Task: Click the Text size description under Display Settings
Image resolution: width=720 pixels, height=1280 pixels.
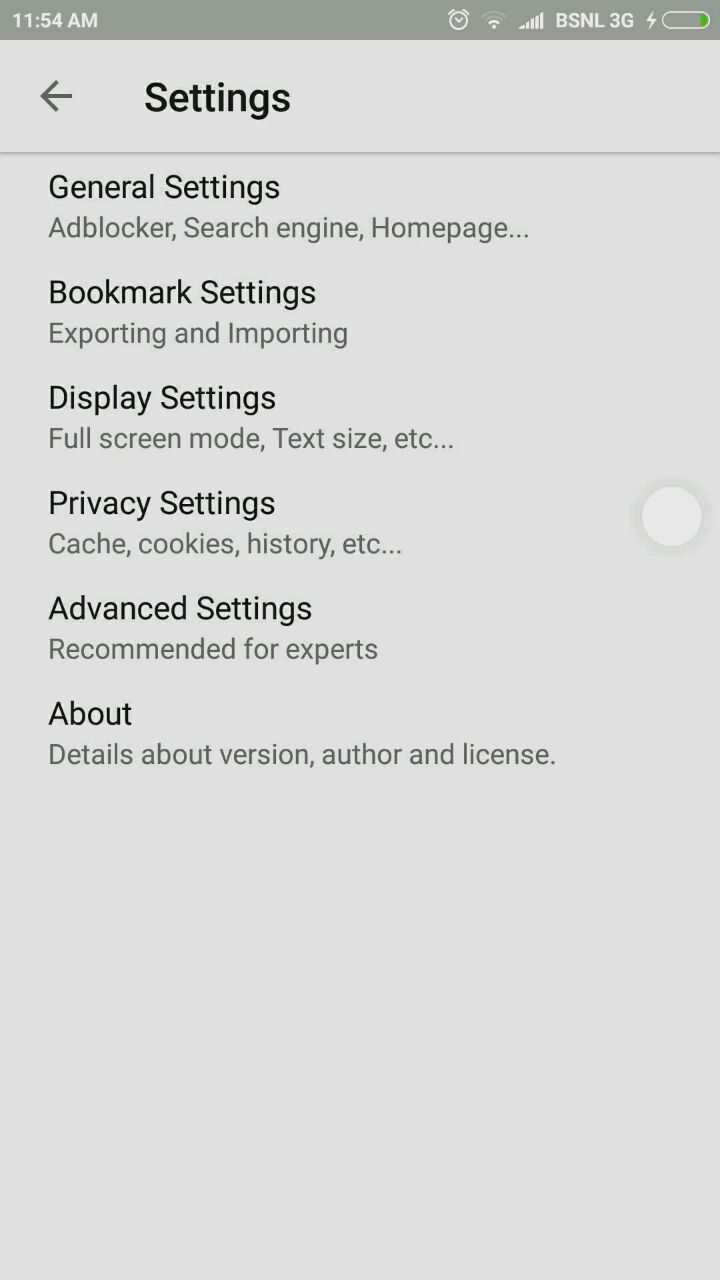Action: [251, 438]
